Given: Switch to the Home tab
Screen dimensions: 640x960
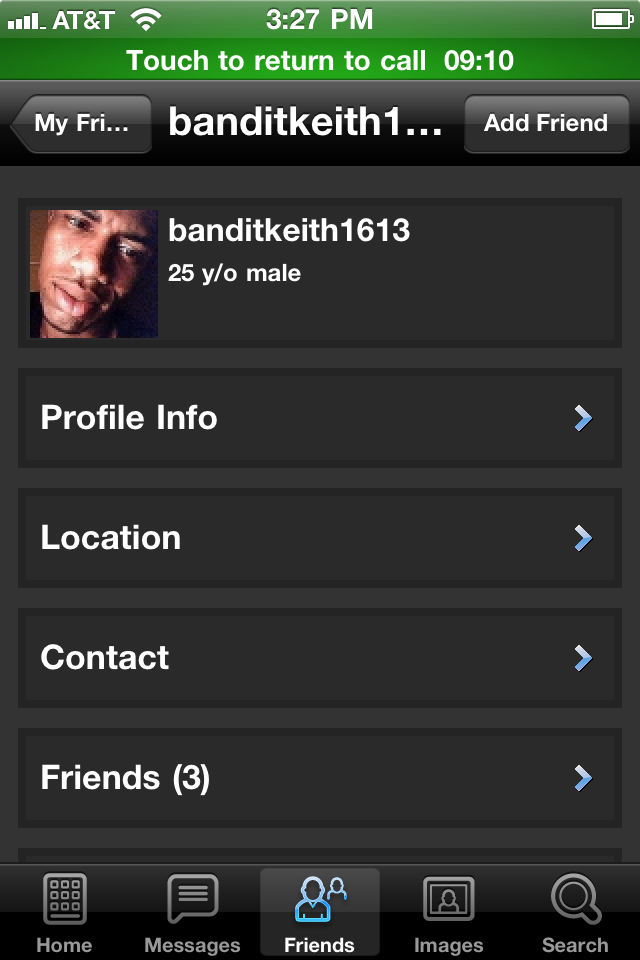Looking at the screenshot, I should pos(64,912).
